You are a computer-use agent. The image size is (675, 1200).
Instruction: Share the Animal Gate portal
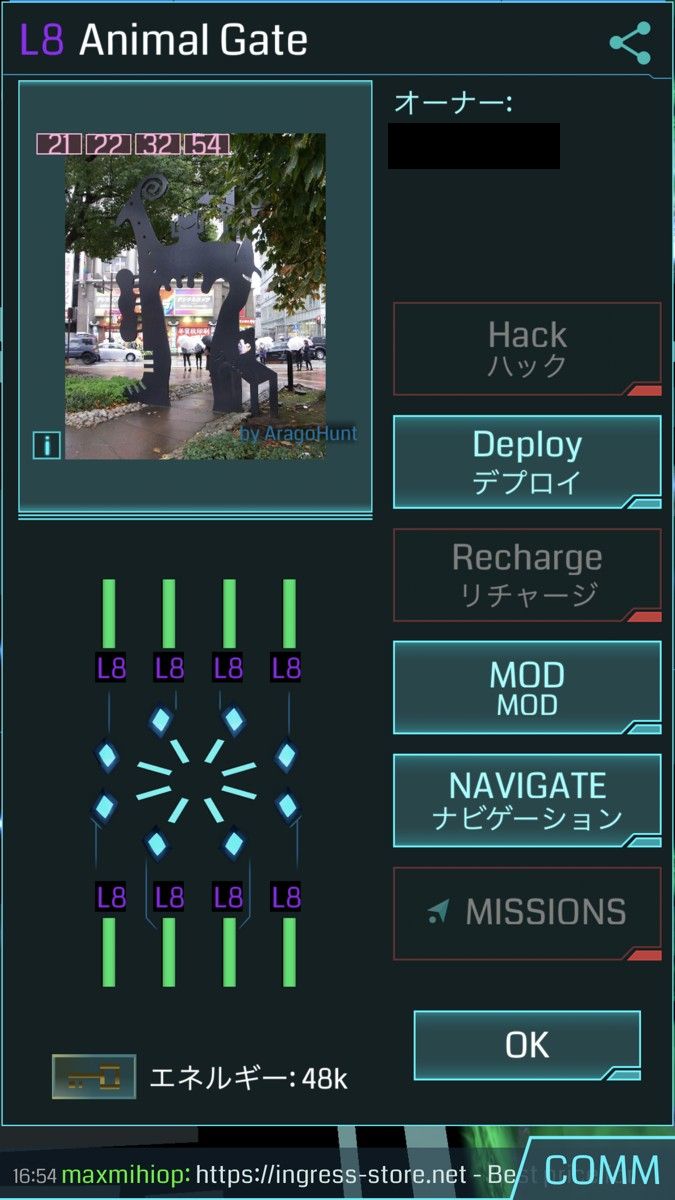630,43
